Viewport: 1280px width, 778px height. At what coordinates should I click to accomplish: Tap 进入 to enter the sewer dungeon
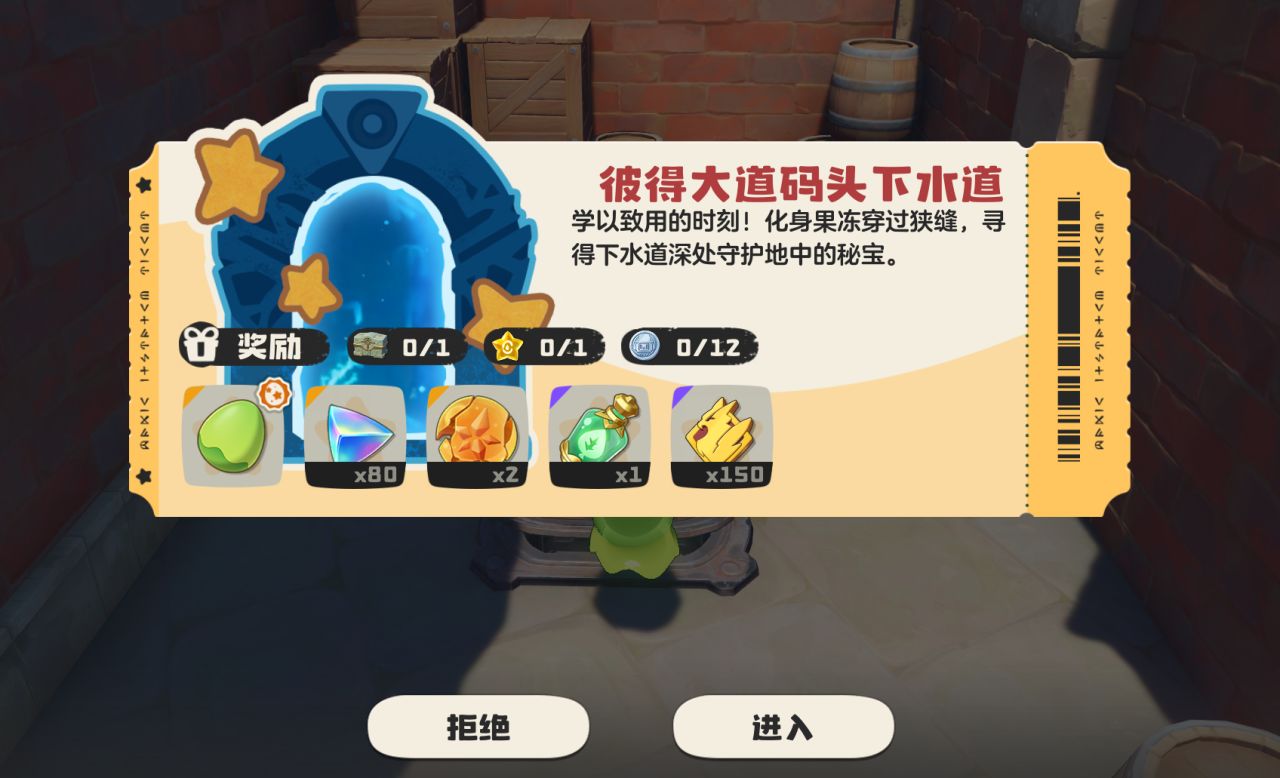click(x=783, y=727)
